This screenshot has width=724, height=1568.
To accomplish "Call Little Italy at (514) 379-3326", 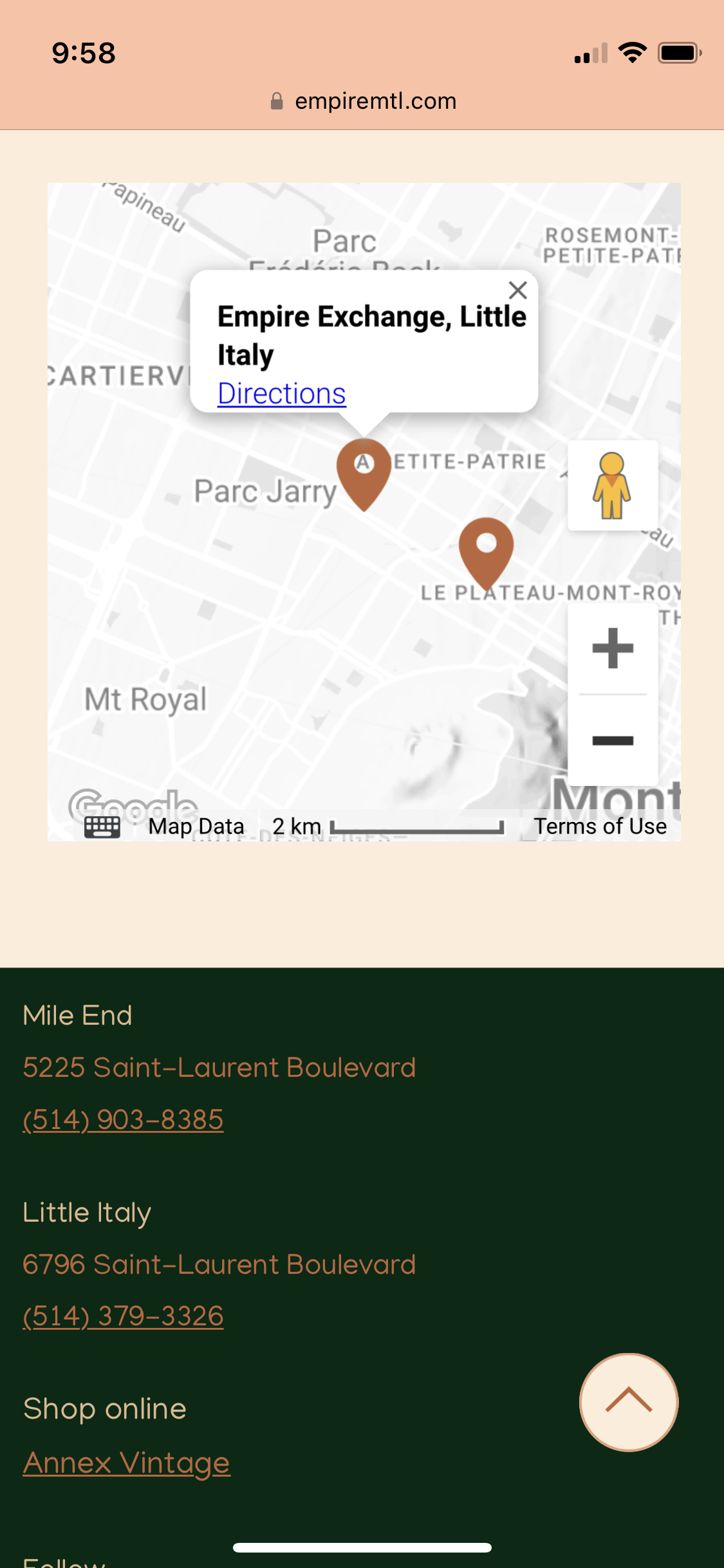I will point(124,1316).
